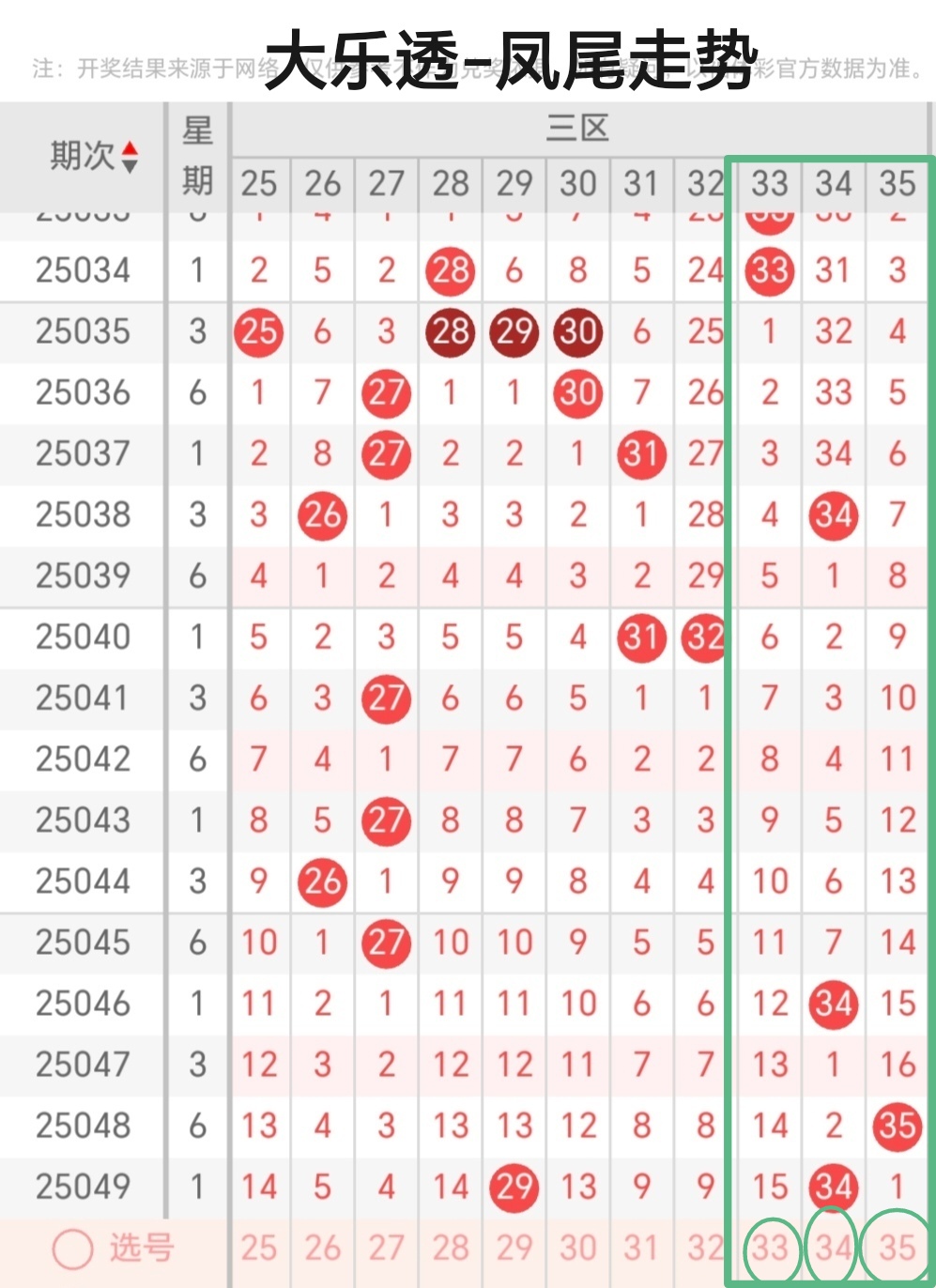The image size is (936, 1288).
Task: Click the red ball 27 in row 25036
Action: (386, 393)
